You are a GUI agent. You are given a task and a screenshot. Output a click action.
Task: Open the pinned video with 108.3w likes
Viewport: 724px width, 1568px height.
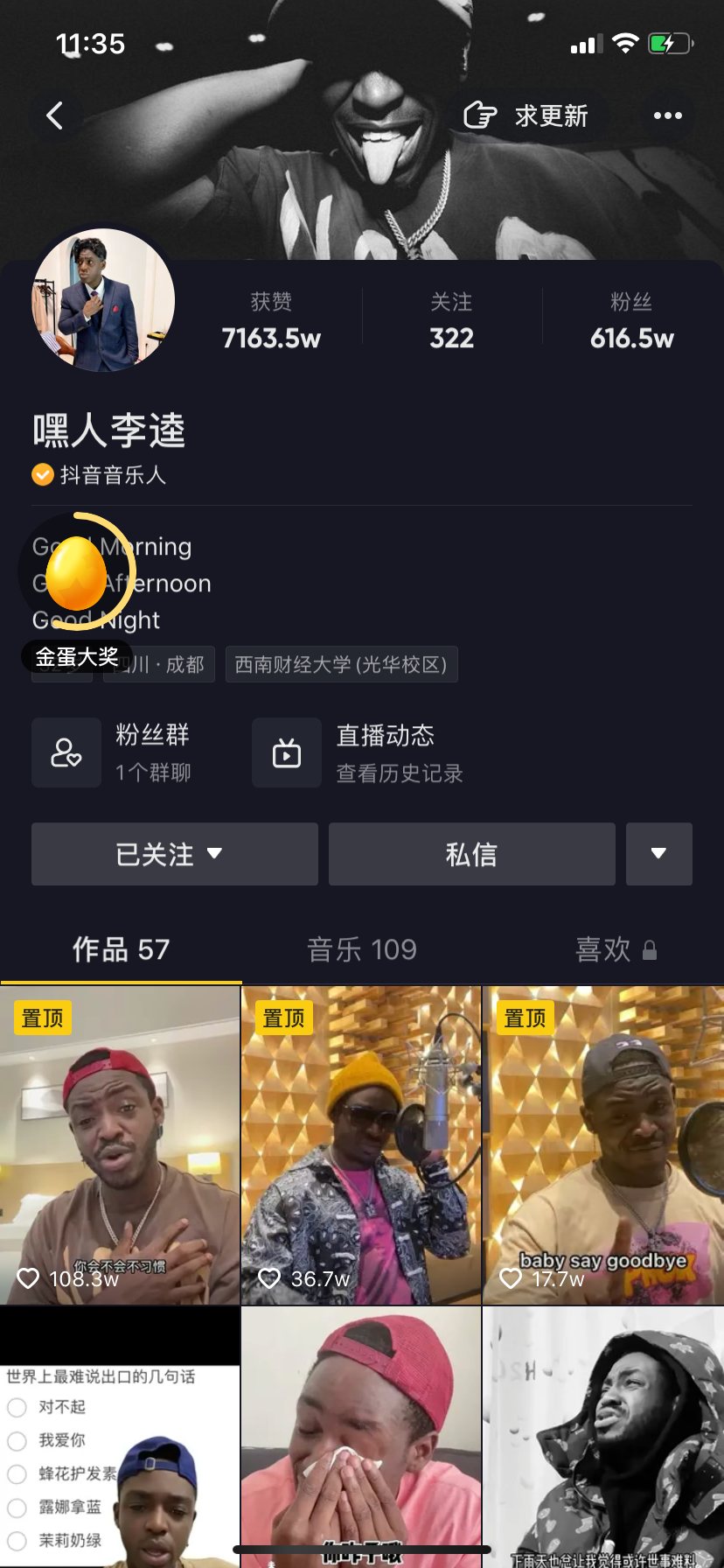pos(120,1146)
